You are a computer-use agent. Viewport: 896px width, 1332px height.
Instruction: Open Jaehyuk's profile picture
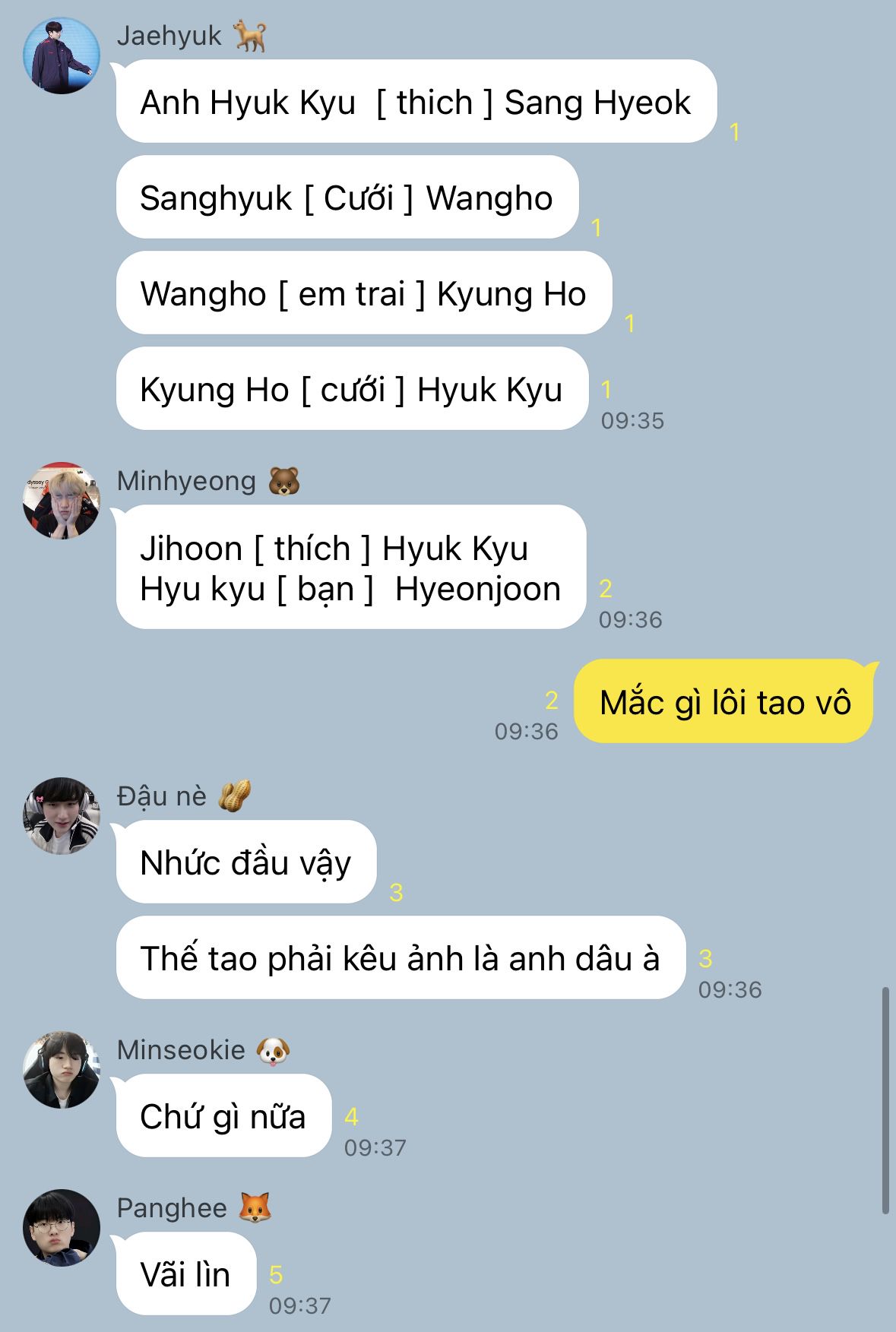pyautogui.click(x=62, y=56)
